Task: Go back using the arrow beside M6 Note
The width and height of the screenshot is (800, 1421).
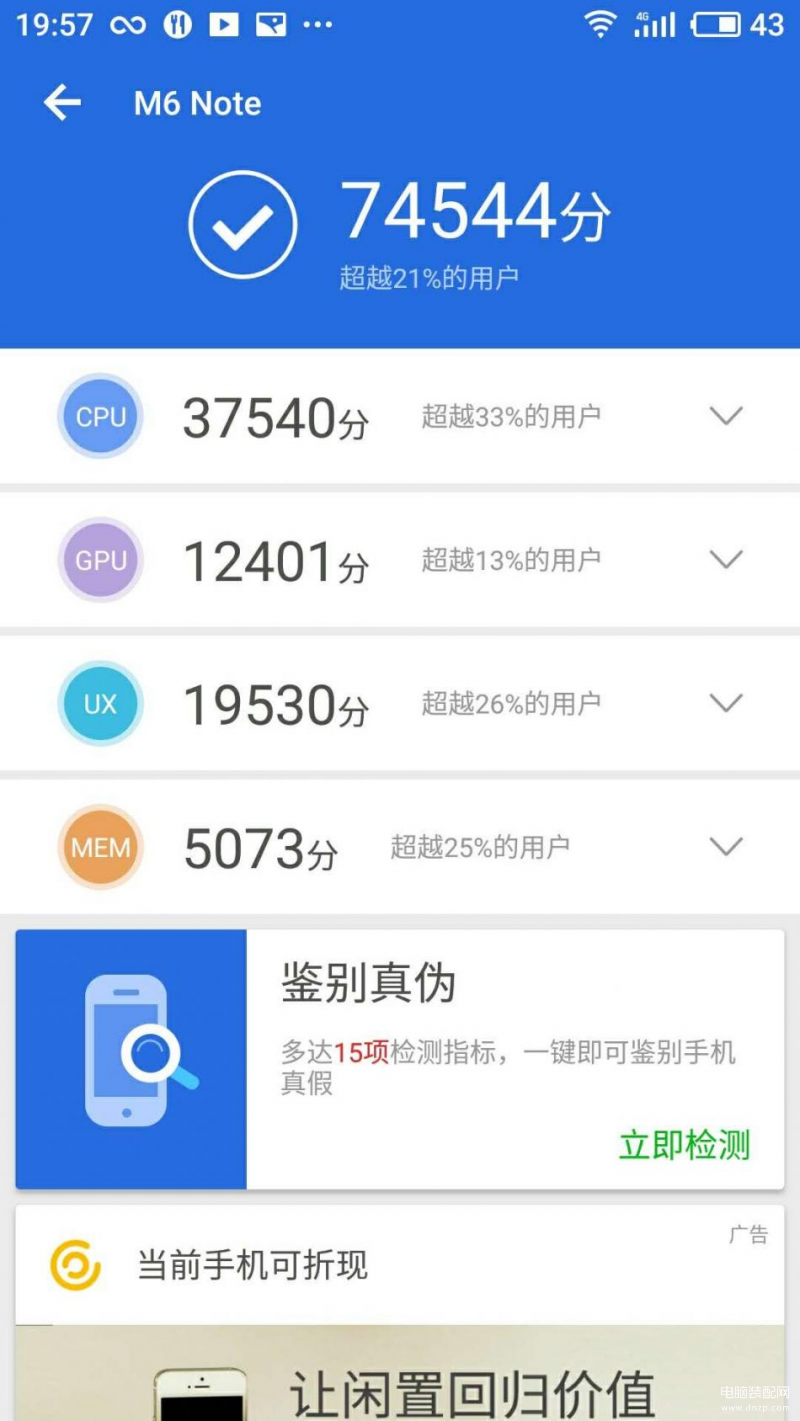Action: tap(62, 103)
